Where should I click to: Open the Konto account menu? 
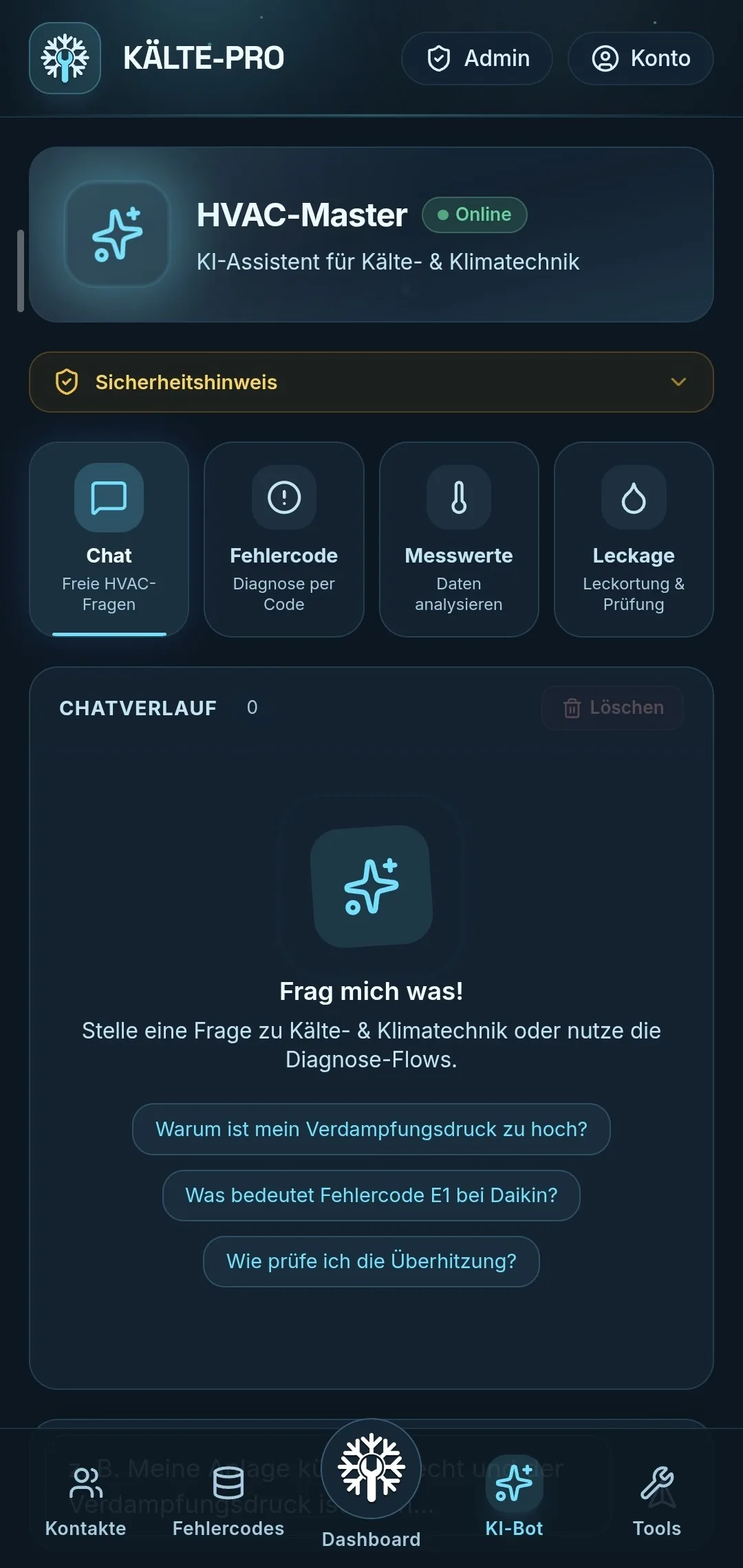pos(639,58)
